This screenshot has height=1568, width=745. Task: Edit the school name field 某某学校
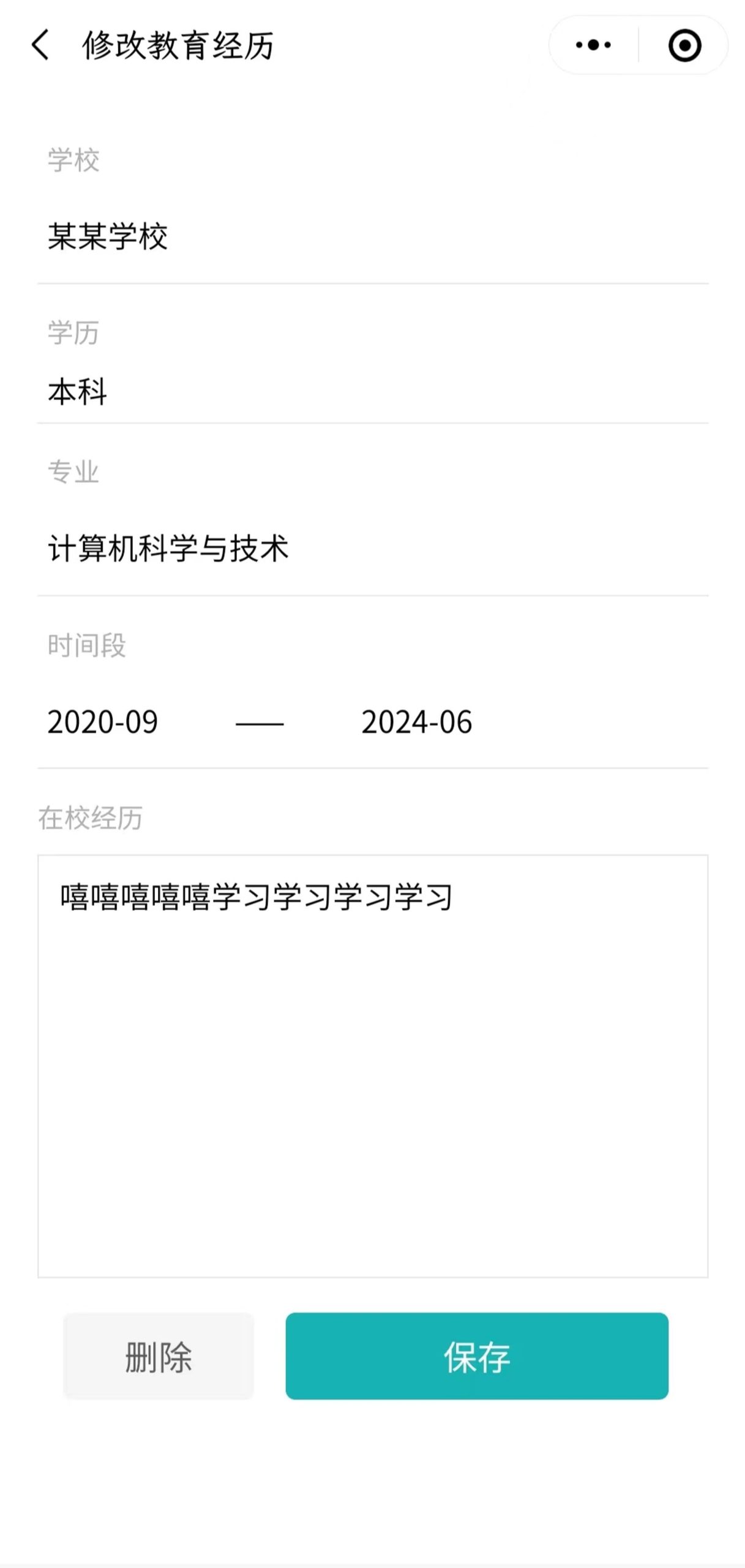245,236
